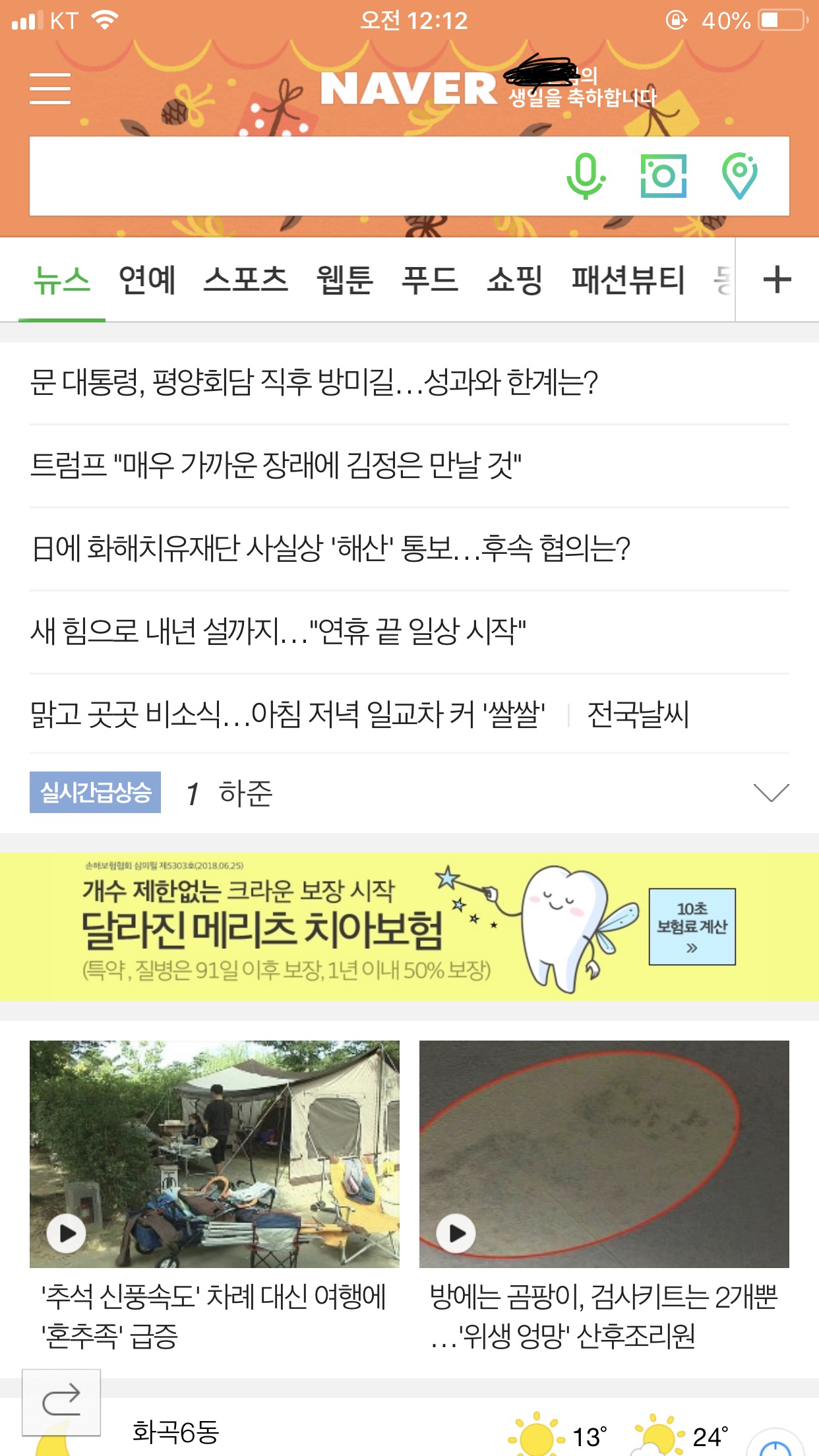Open the hamburger menu
The width and height of the screenshot is (819, 1456).
[x=50, y=88]
